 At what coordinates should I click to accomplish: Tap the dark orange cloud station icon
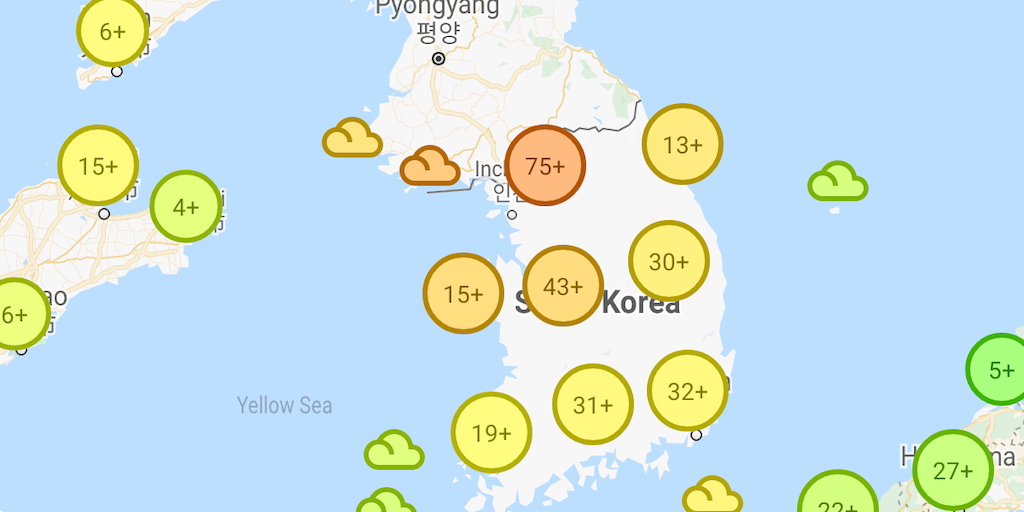pos(430,166)
